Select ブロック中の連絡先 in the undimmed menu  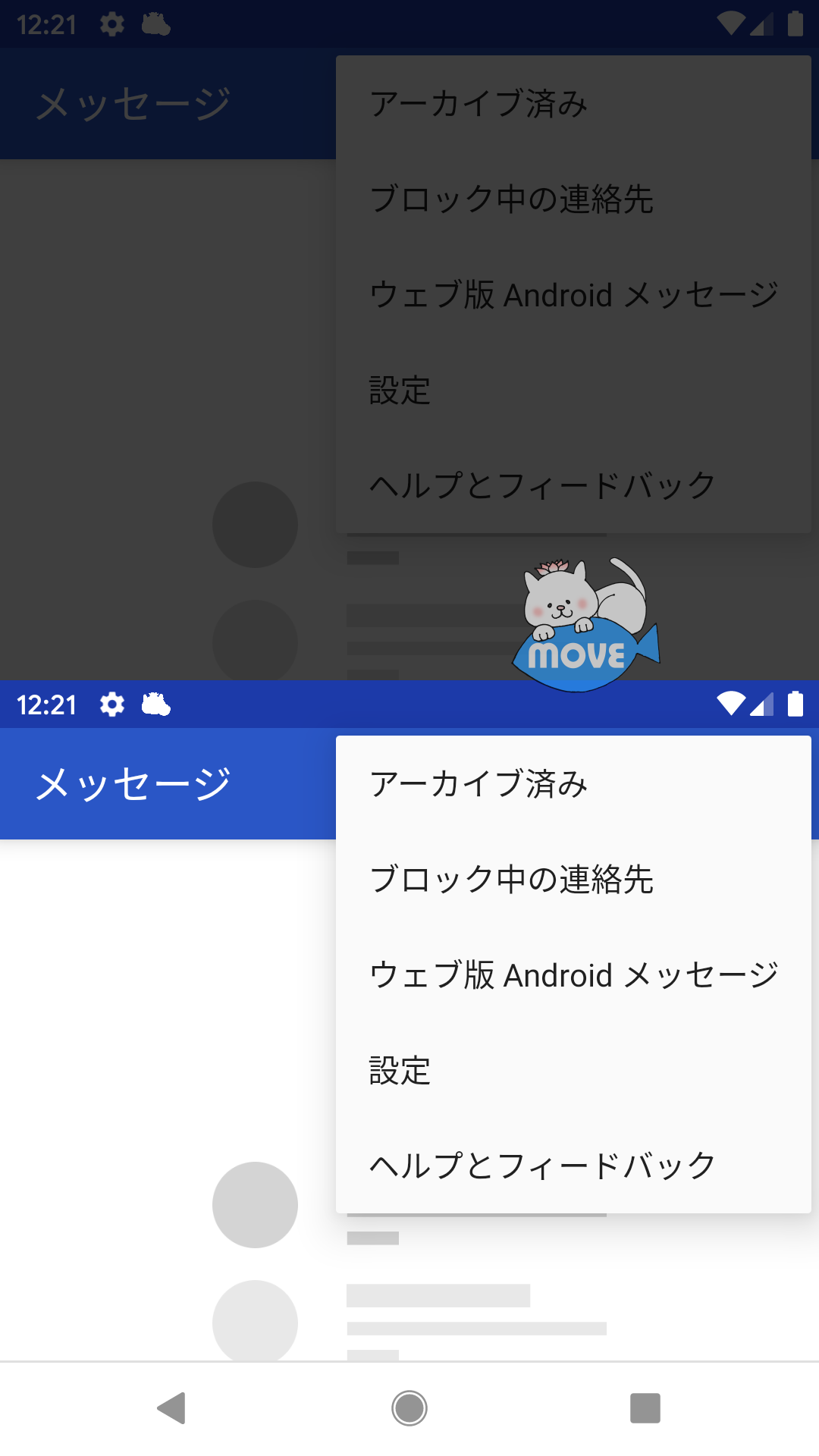tap(512, 880)
